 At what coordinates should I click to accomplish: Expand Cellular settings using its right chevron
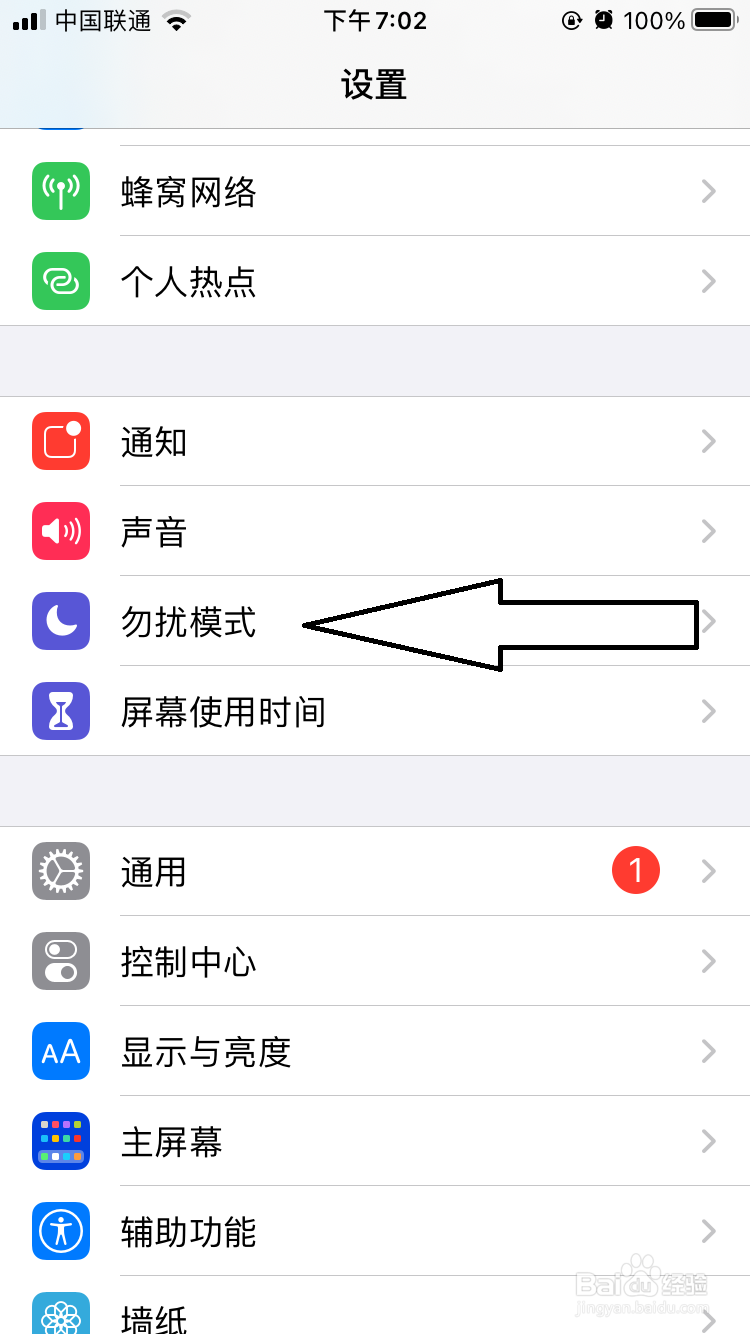tap(708, 191)
